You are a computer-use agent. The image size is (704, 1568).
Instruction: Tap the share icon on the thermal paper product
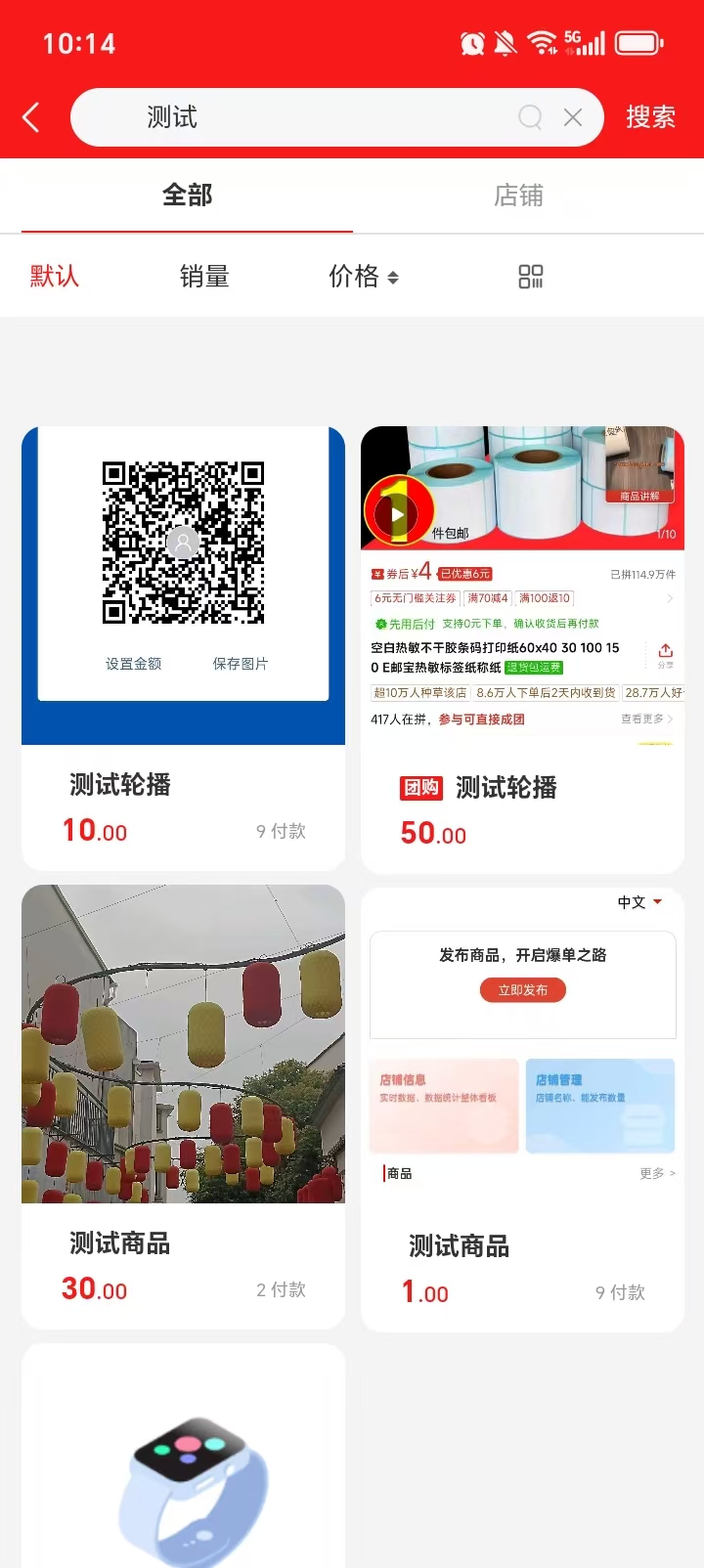[665, 651]
